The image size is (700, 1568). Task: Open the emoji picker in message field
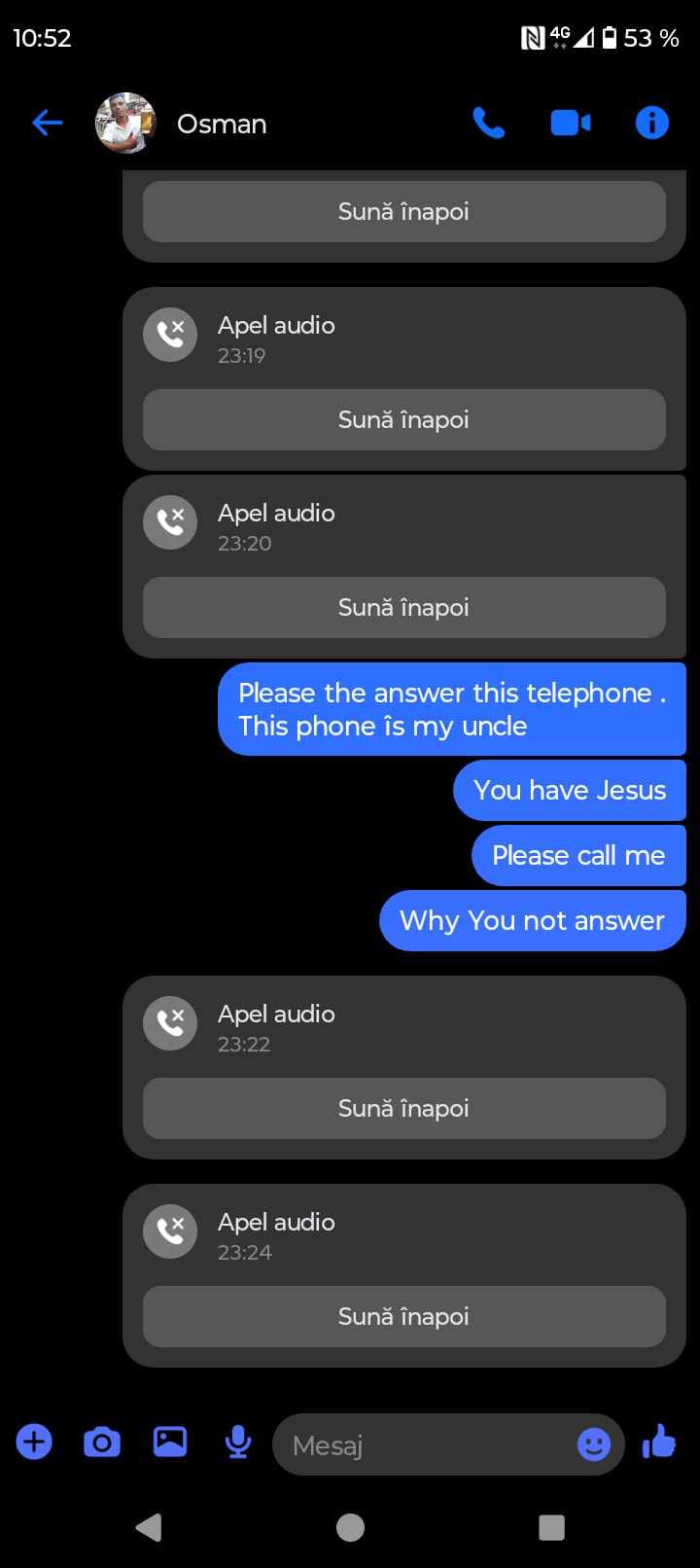coord(593,1444)
